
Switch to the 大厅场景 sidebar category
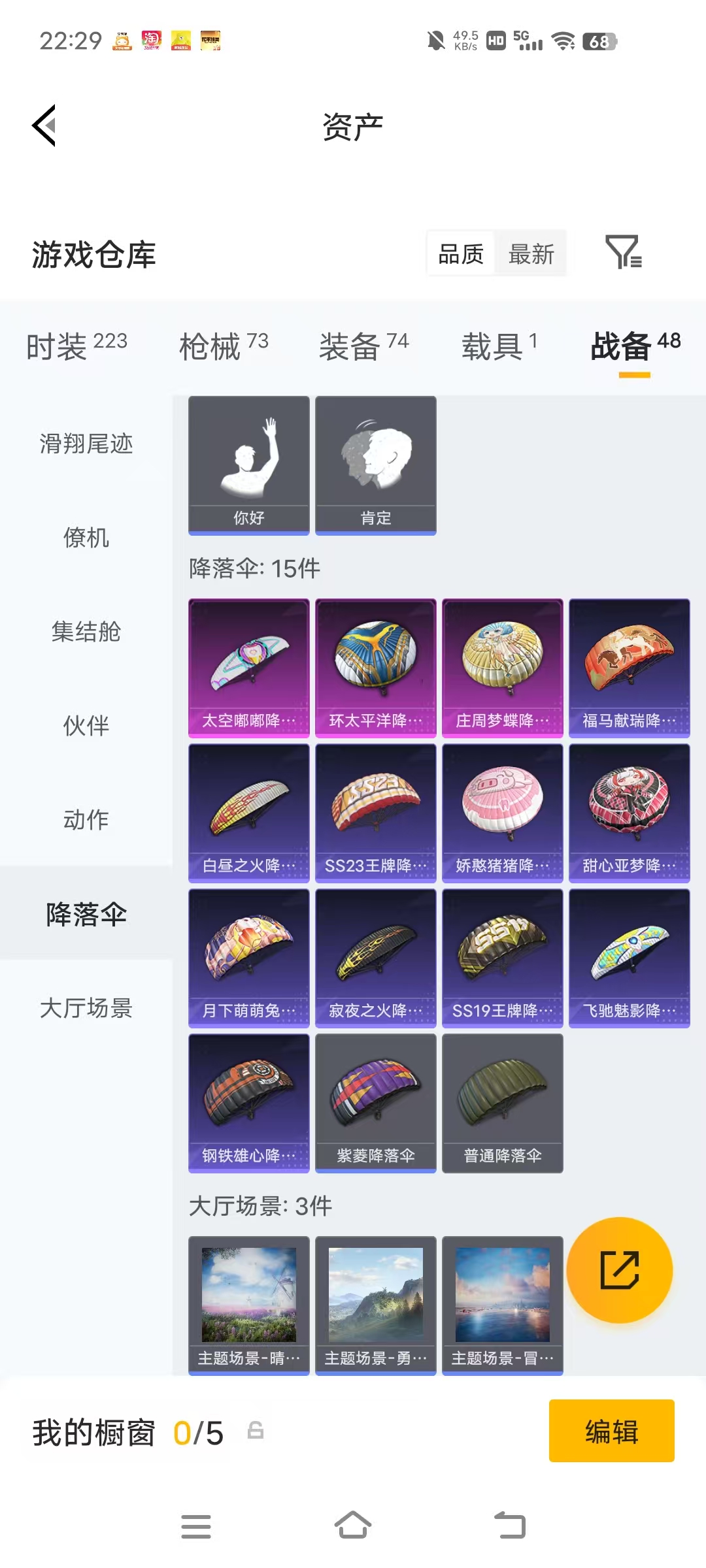(86, 1009)
